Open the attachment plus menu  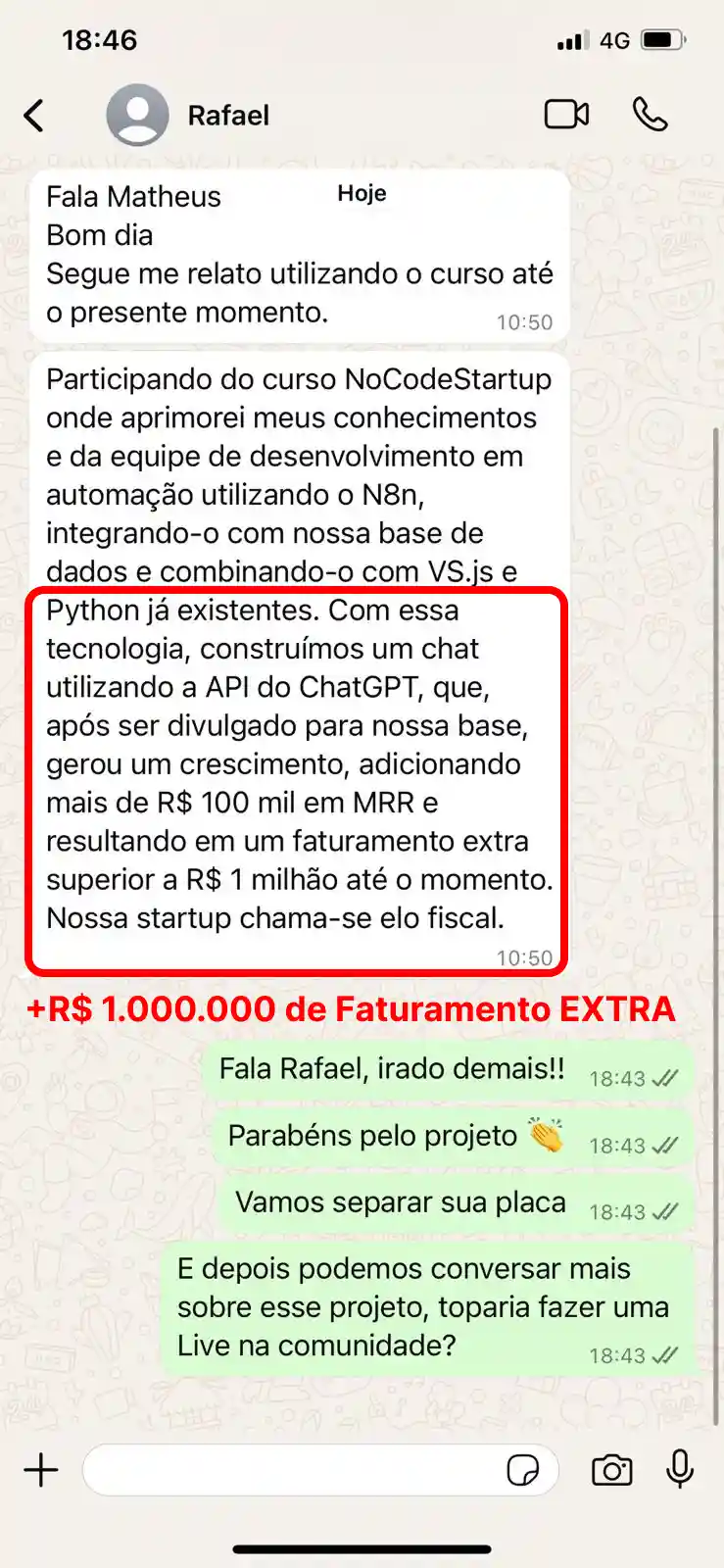pos(39,1469)
